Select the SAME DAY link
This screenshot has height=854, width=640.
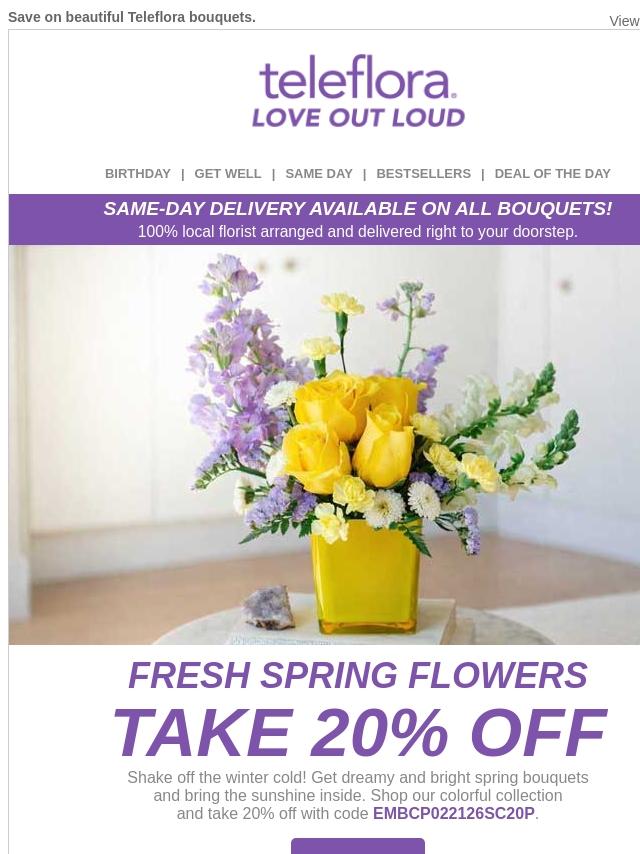point(318,174)
